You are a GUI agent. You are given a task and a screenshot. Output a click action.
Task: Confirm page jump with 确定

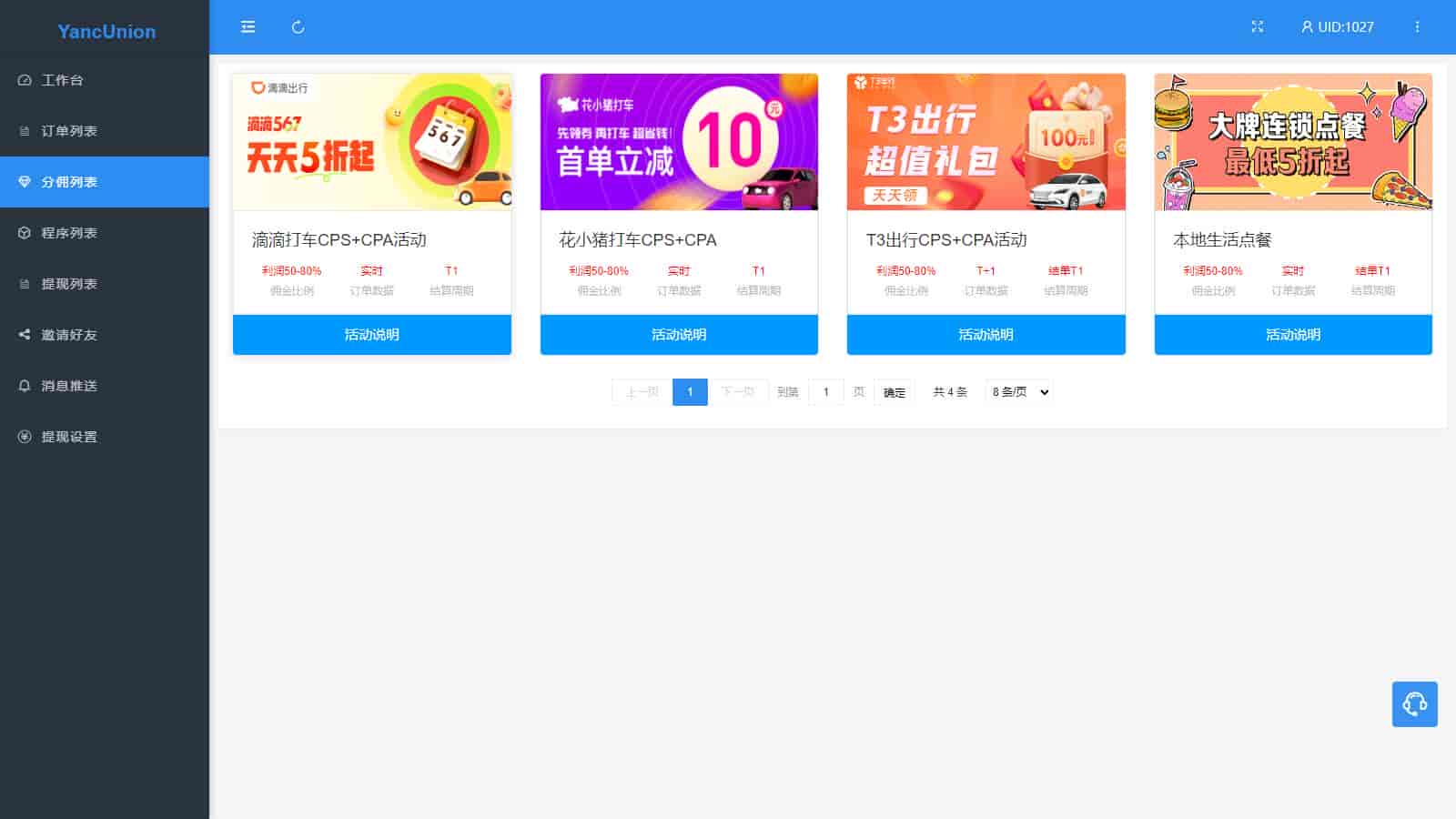click(x=894, y=392)
